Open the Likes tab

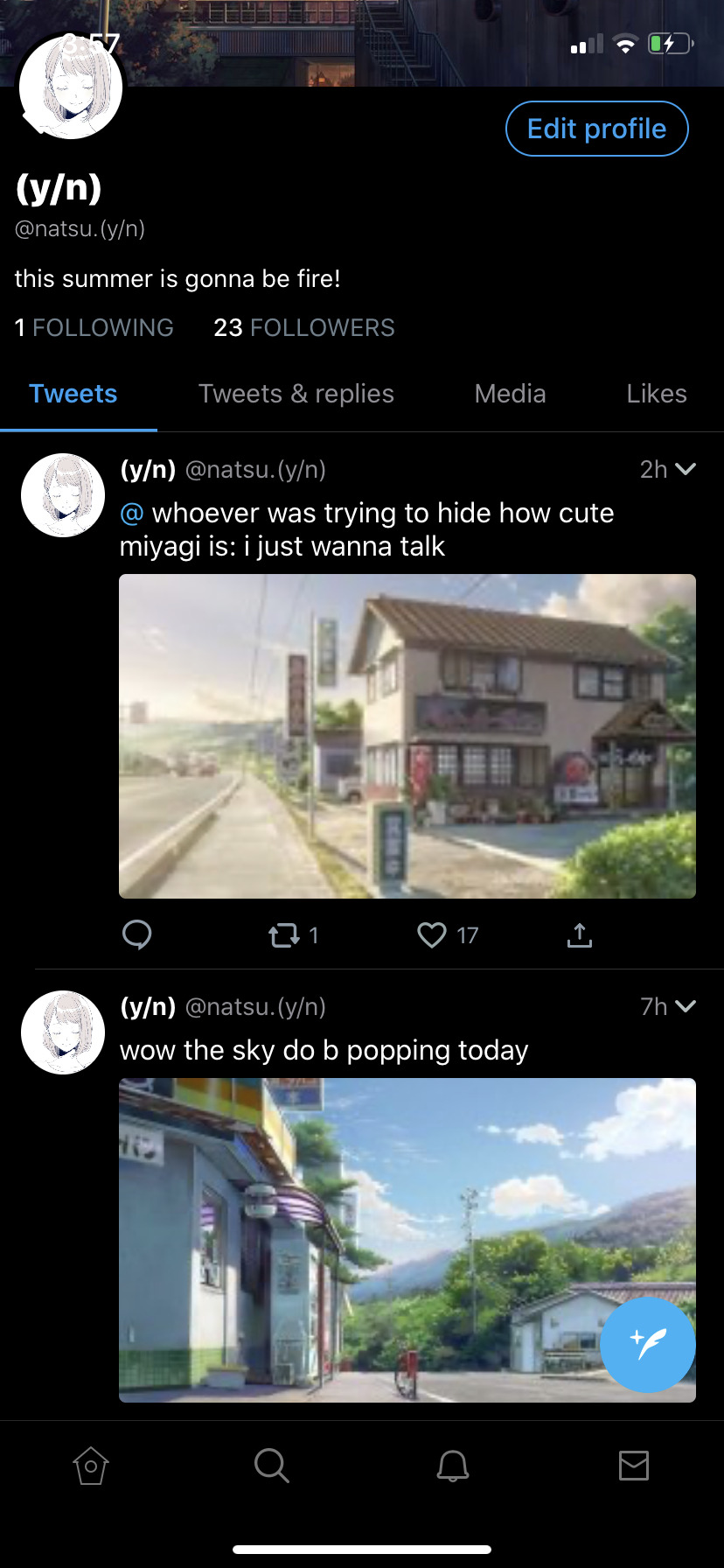tap(656, 394)
